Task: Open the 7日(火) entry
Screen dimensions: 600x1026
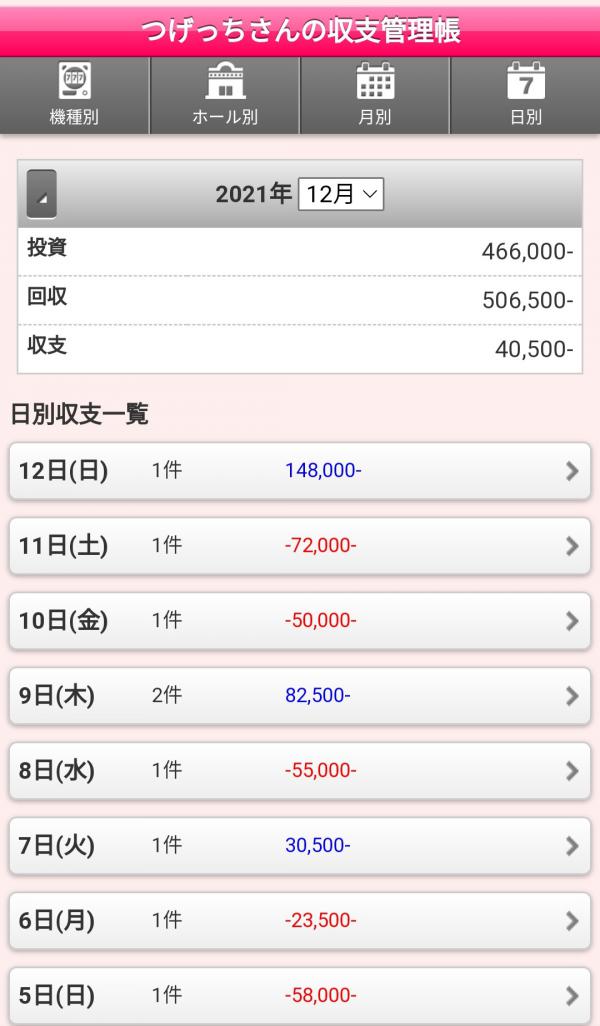Action: pos(299,846)
